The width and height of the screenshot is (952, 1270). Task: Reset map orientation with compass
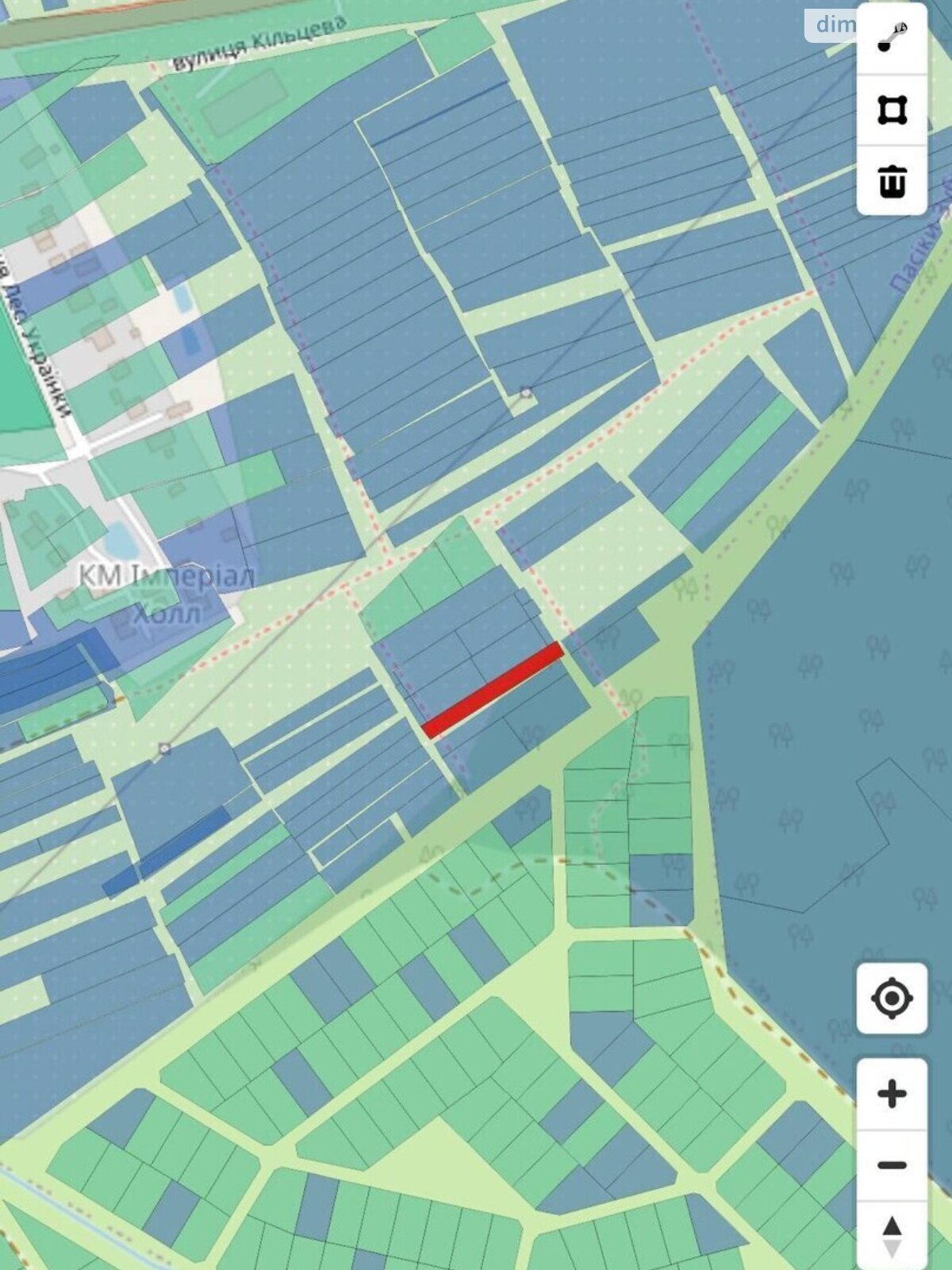point(892,1235)
